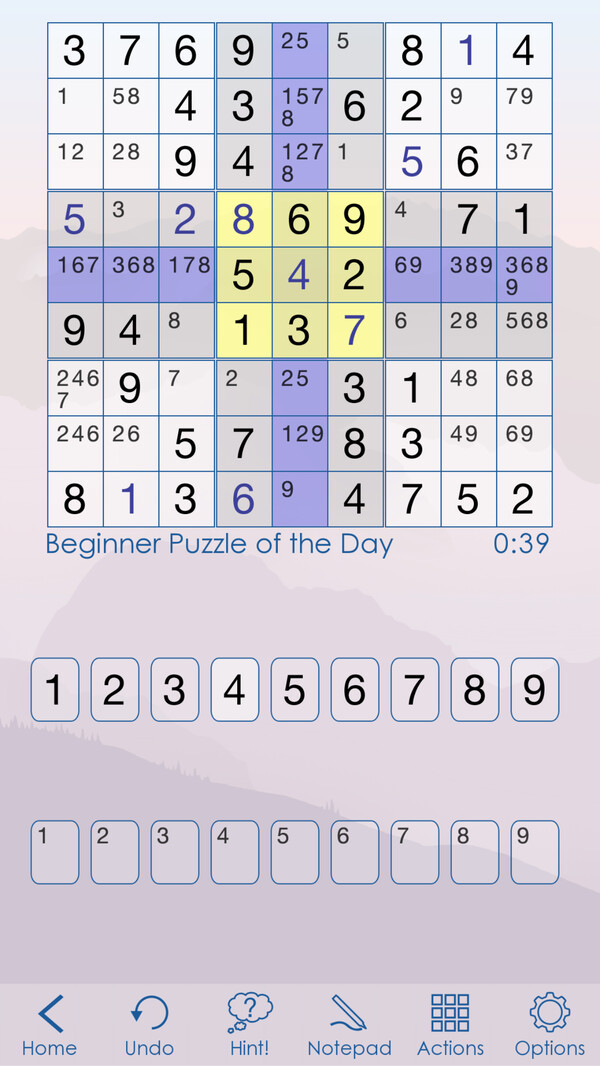Select the cell with notes 568
This screenshot has width=600, height=1066.
[524, 331]
